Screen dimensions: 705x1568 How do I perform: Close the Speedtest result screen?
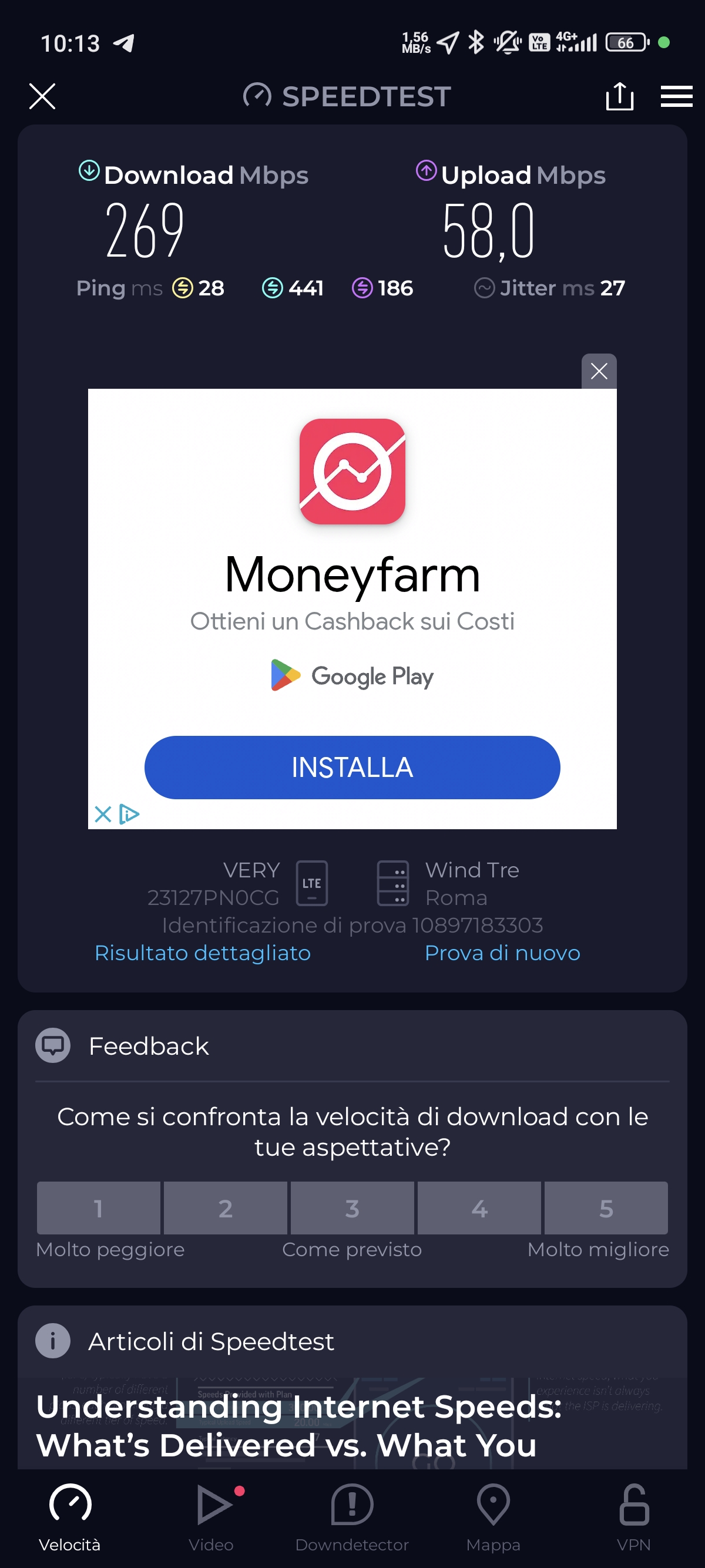point(42,96)
